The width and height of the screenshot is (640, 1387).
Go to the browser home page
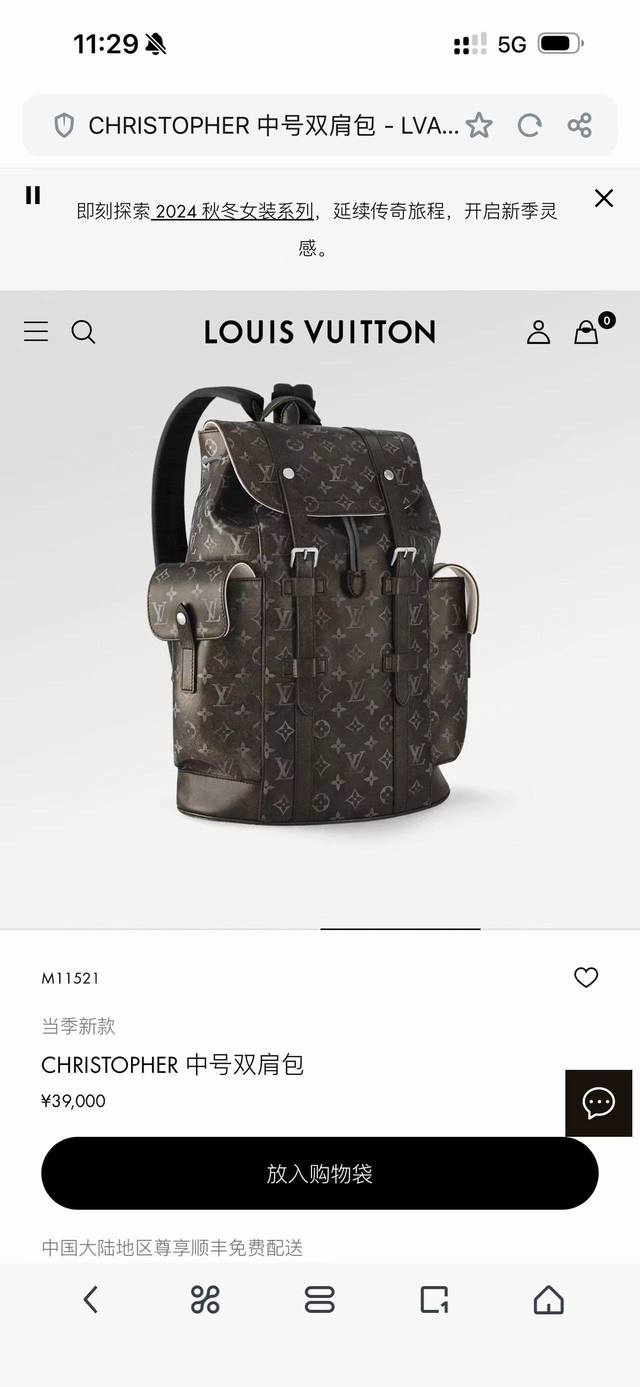tap(548, 1299)
